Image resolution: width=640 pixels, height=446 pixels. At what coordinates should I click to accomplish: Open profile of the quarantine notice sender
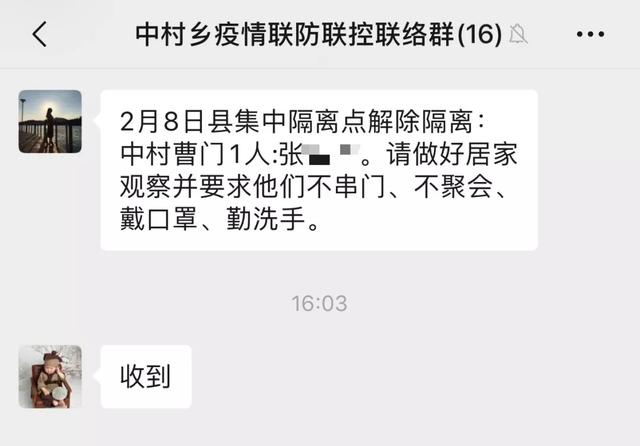(50, 121)
